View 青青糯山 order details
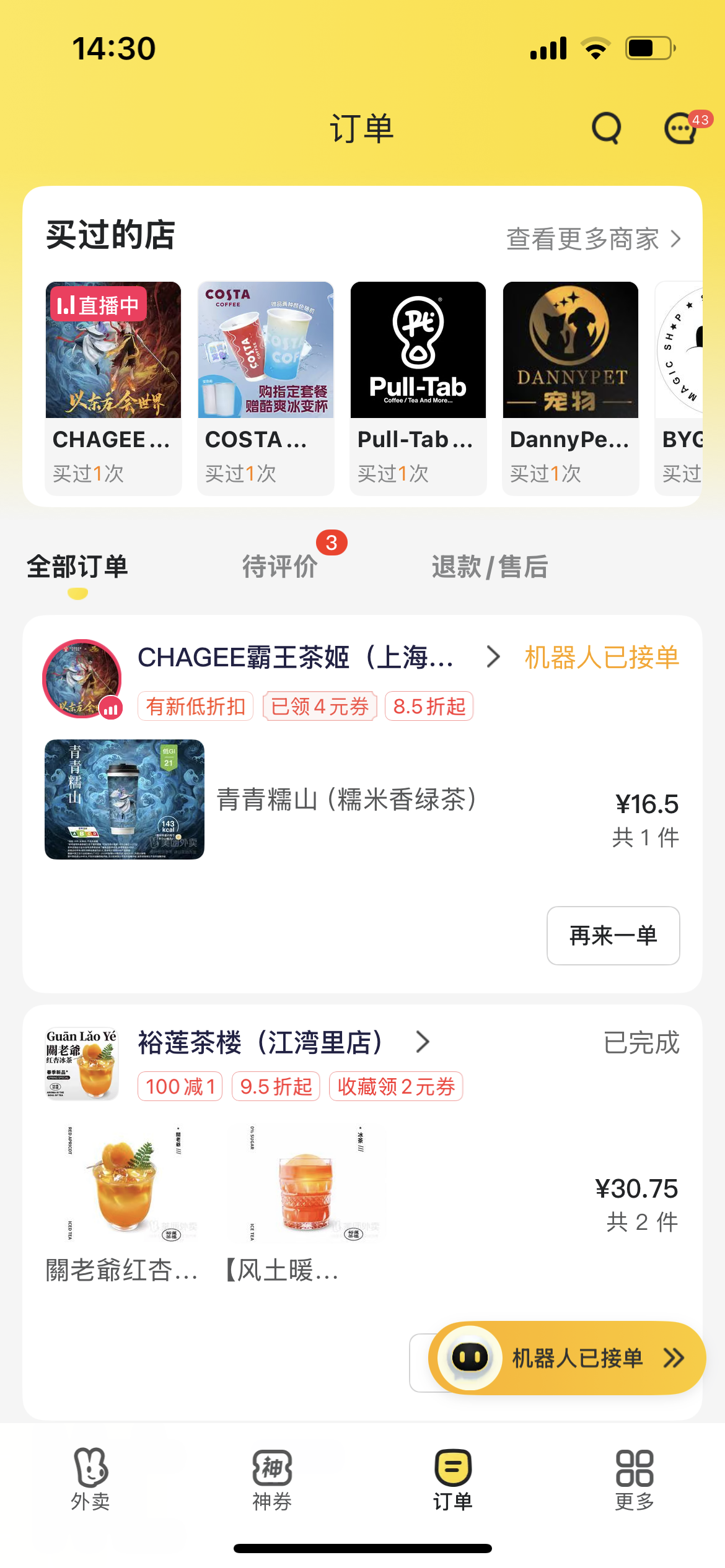 (346, 799)
